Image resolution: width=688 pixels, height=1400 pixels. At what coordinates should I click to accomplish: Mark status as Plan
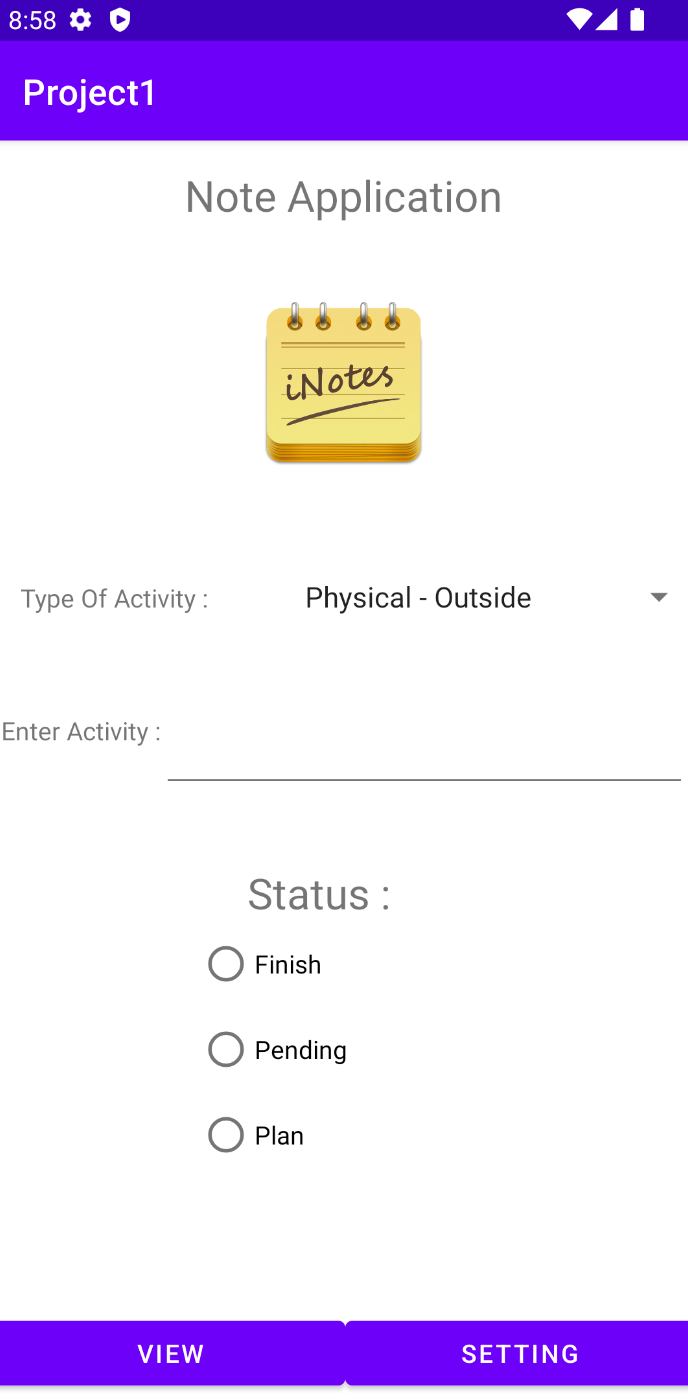click(x=256, y=1135)
